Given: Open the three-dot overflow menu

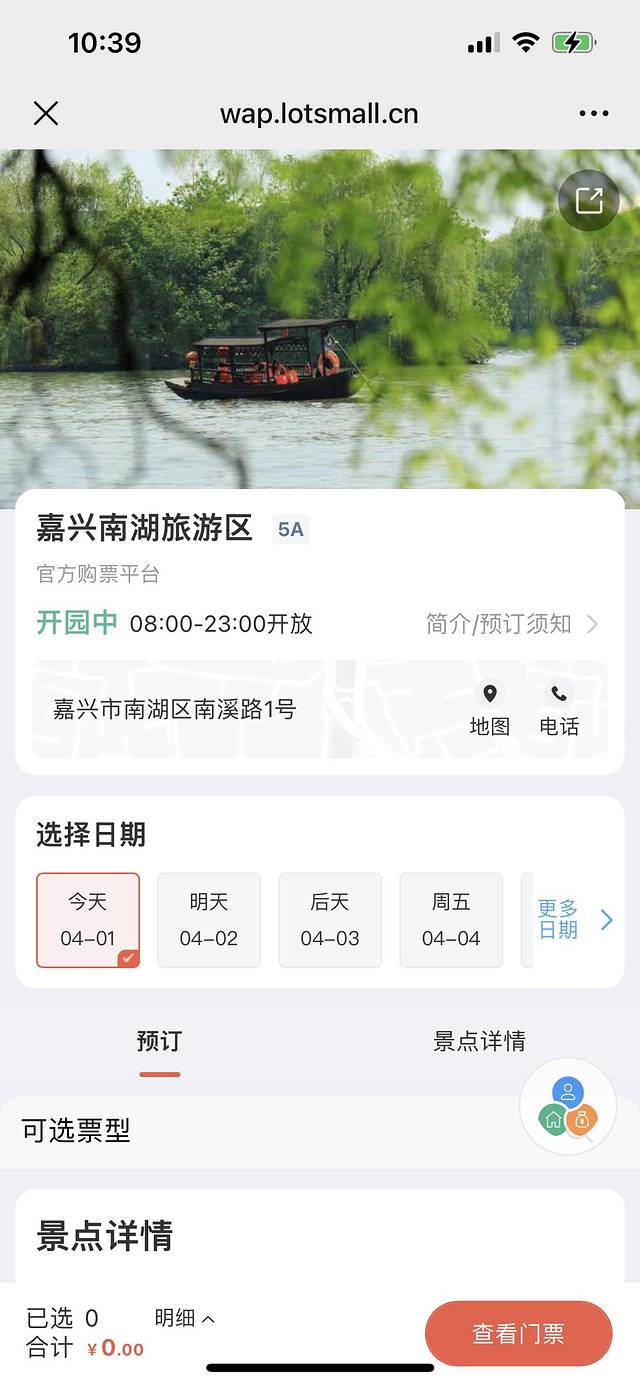Looking at the screenshot, I should click(x=593, y=114).
